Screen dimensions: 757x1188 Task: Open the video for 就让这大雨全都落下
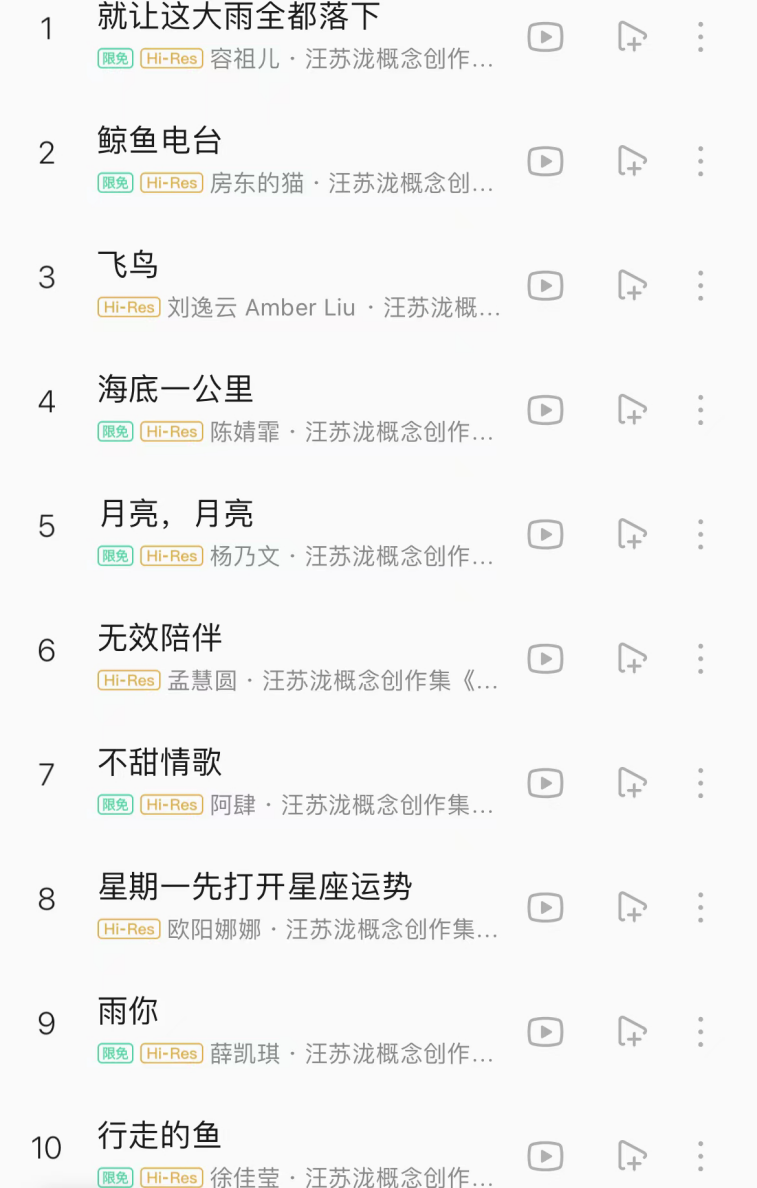546,37
